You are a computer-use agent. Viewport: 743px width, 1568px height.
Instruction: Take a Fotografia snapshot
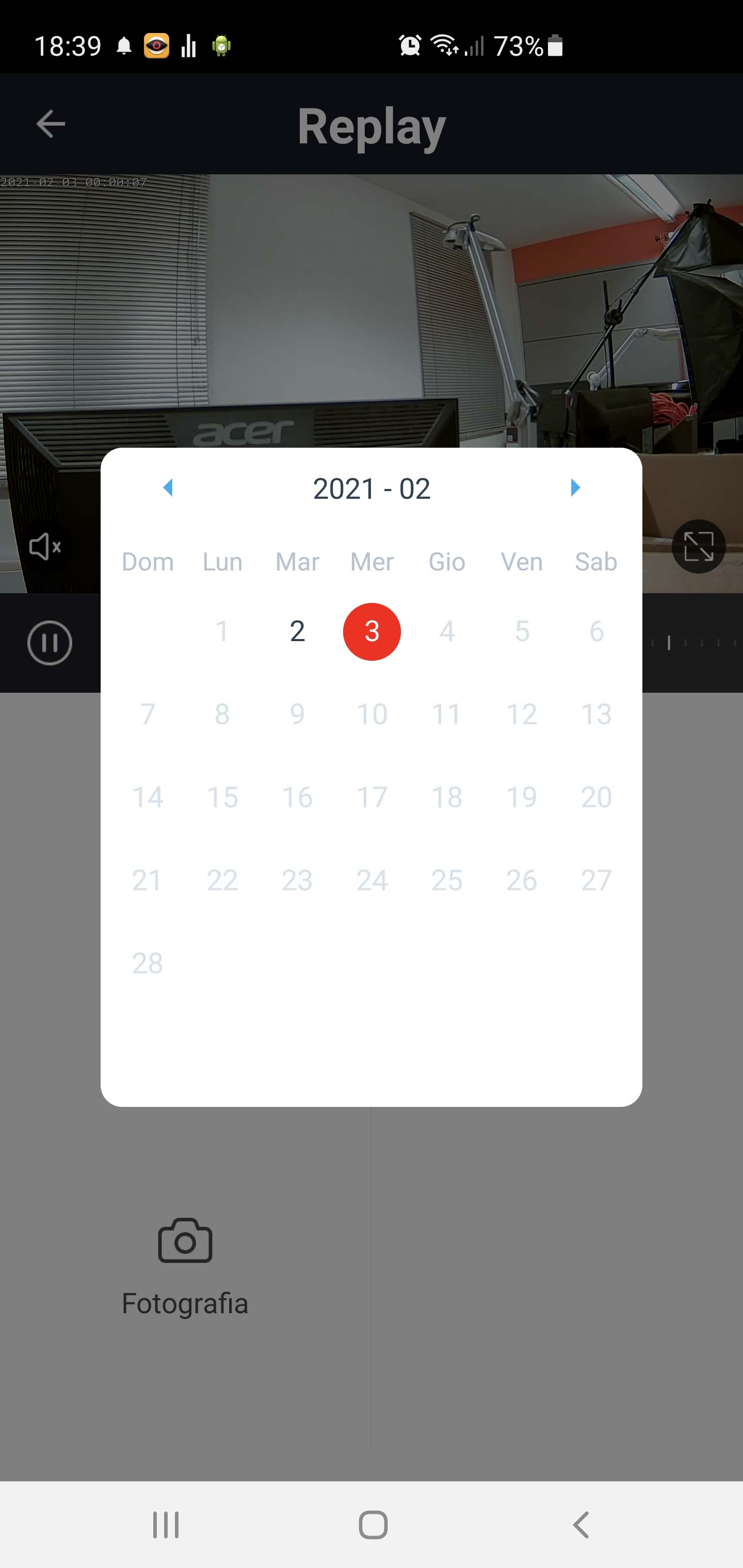tap(185, 1260)
